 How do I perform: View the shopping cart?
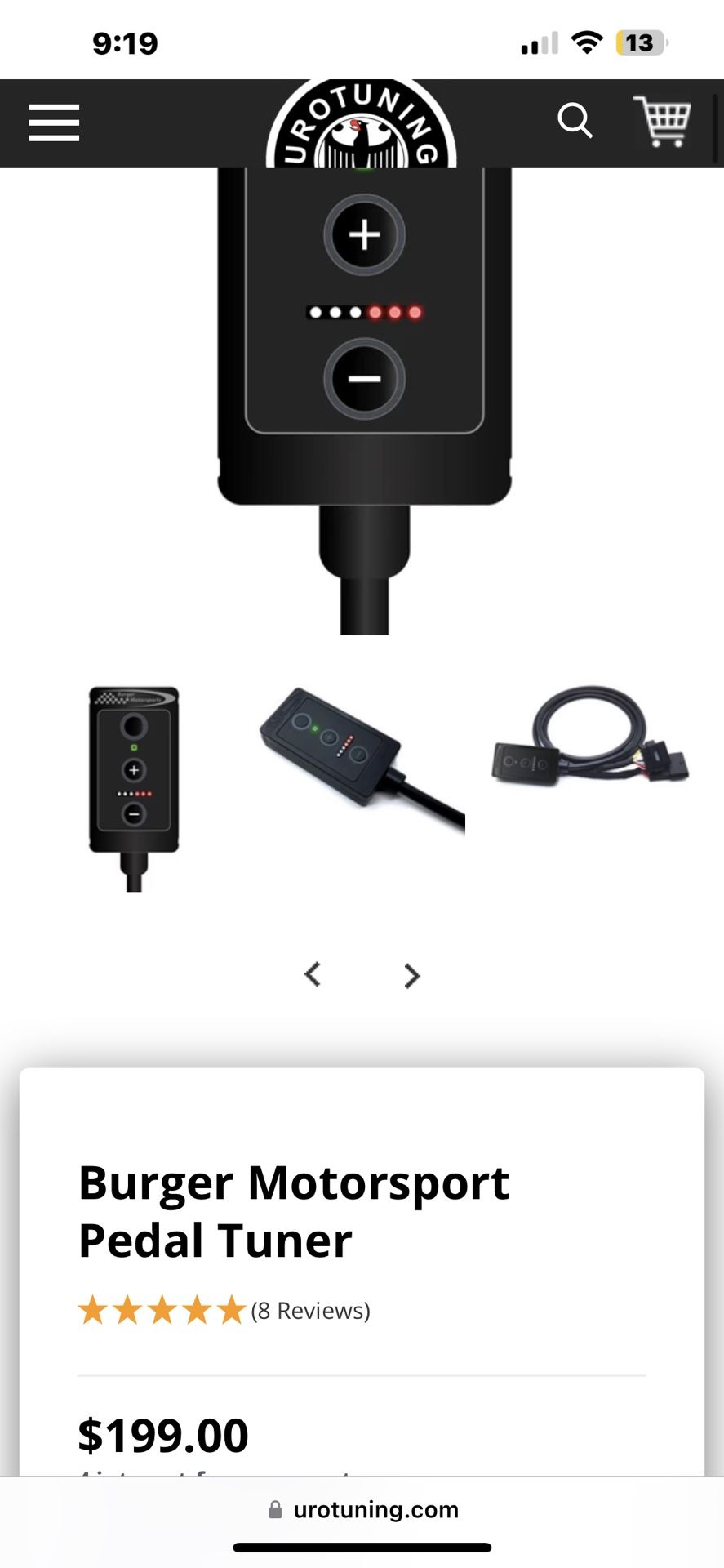[x=662, y=122]
